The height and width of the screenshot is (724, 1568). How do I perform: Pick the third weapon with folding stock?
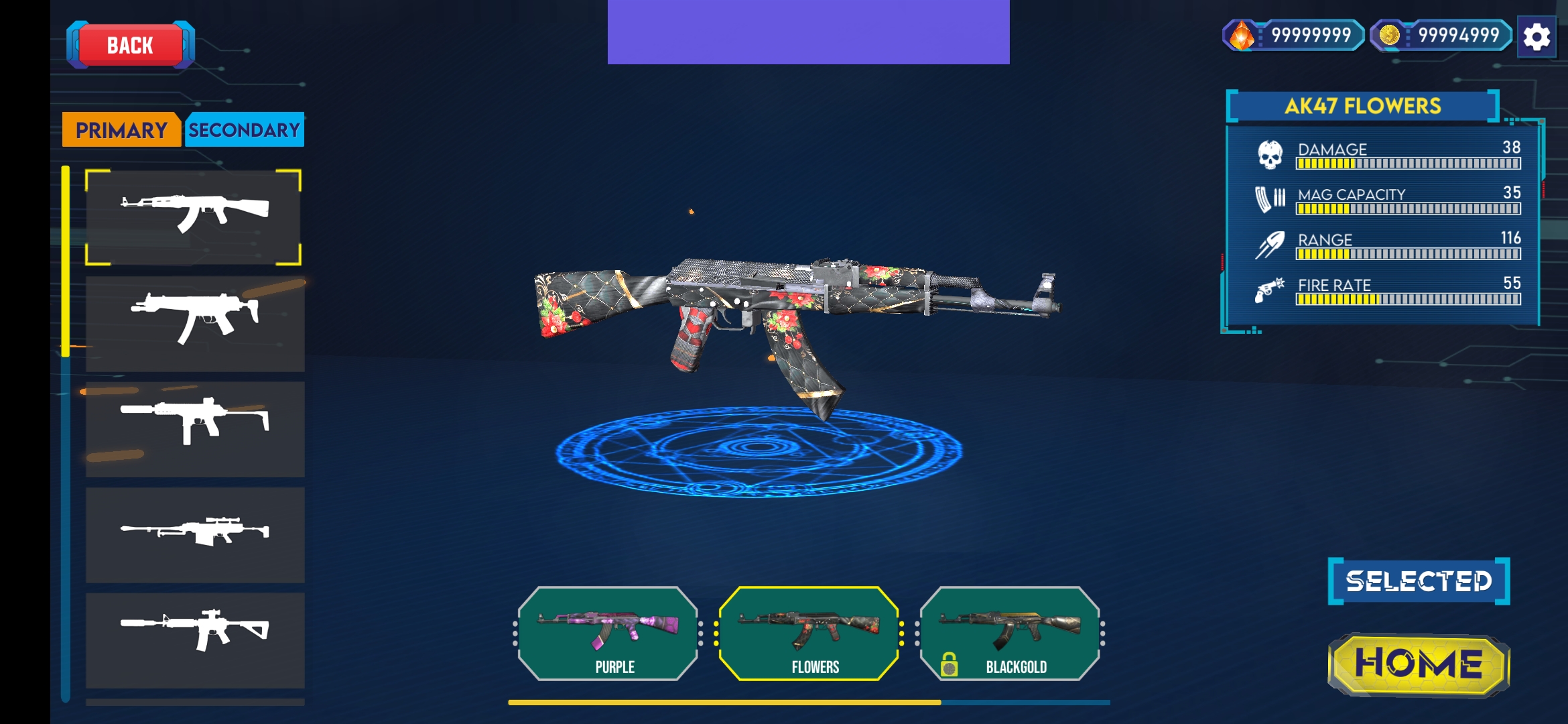pos(195,429)
